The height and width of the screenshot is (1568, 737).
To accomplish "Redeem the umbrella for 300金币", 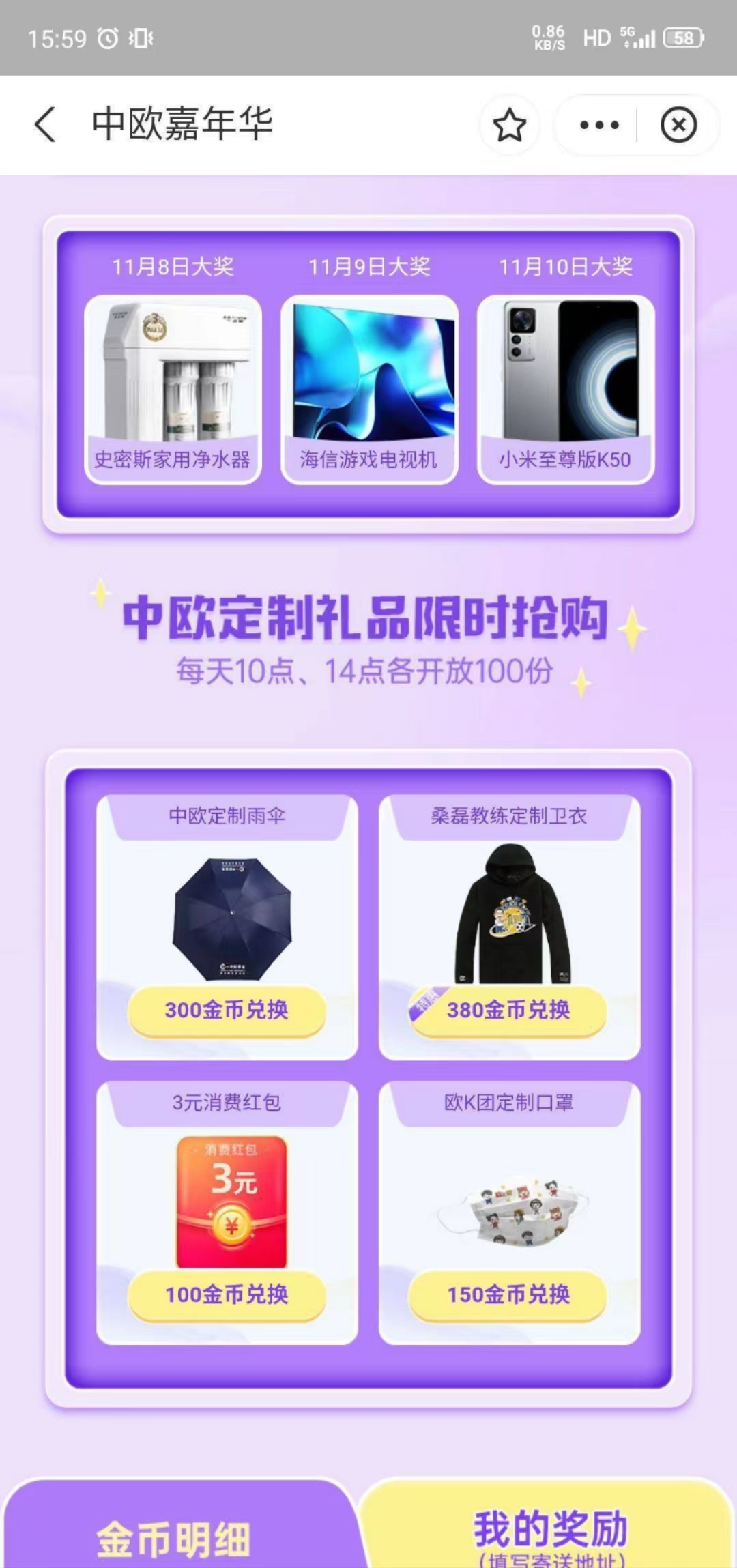I will 227,1011.
